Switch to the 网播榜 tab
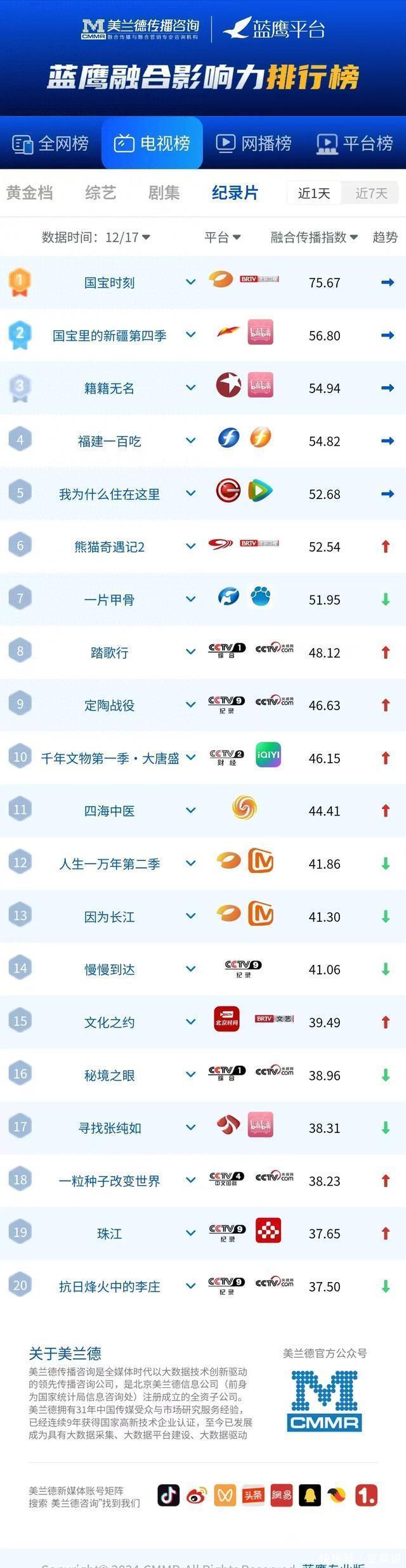406x1568 pixels. (x=254, y=143)
